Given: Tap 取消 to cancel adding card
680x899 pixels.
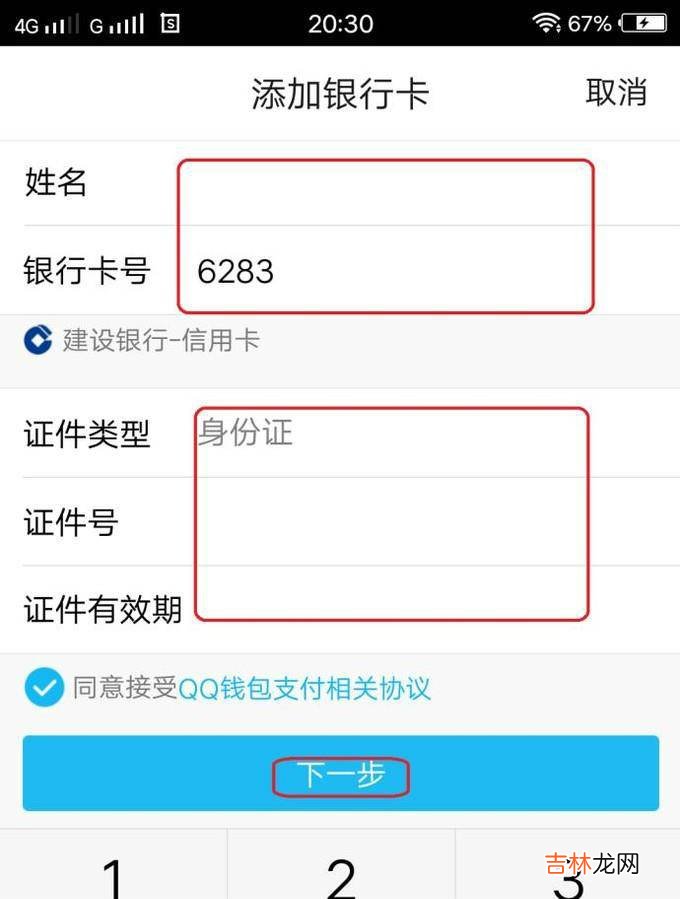Looking at the screenshot, I should 616,93.
